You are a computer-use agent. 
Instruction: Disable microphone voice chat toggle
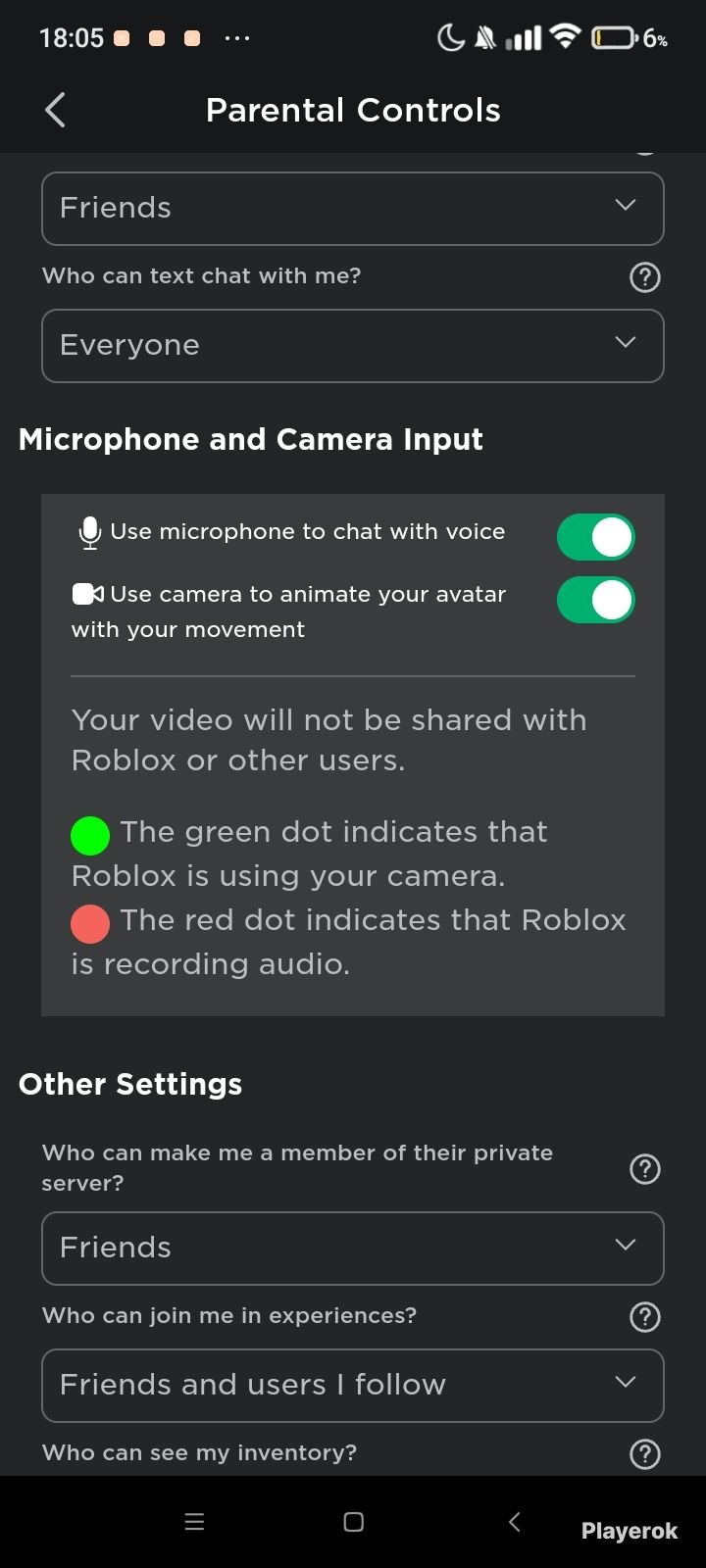pyautogui.click(x=596, y=537)
